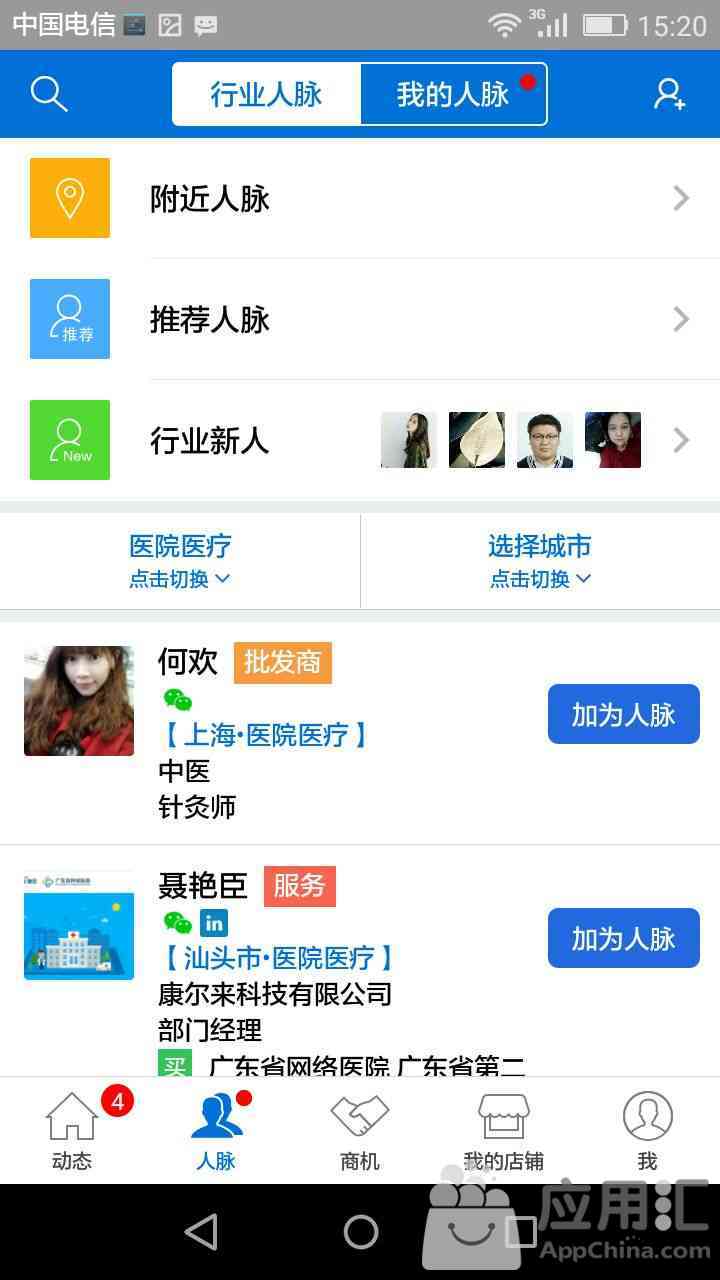Open 行业新人 row
Viewport: 720px width, 1280px height.
click(360, 440)
